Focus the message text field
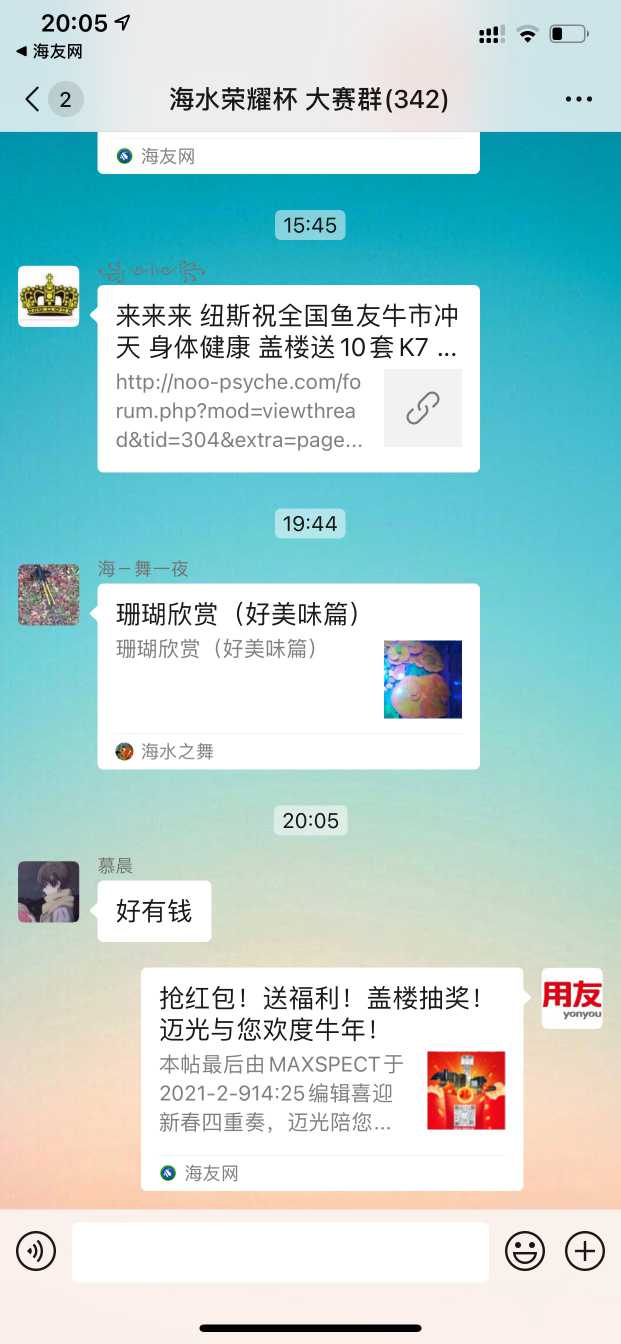Viewport: 621px width, 1344px height. (x=280, y=1251)
